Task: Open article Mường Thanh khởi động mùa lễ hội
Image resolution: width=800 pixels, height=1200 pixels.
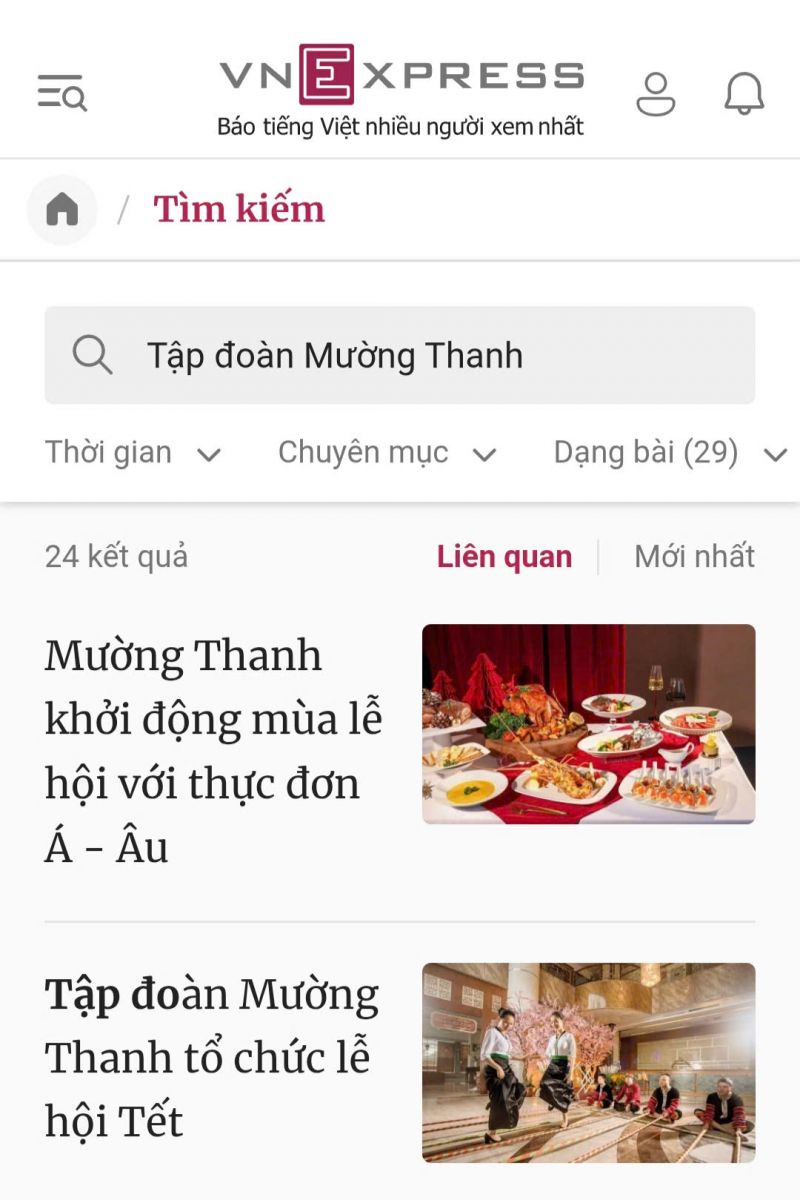Action: [x=214, y=751]
